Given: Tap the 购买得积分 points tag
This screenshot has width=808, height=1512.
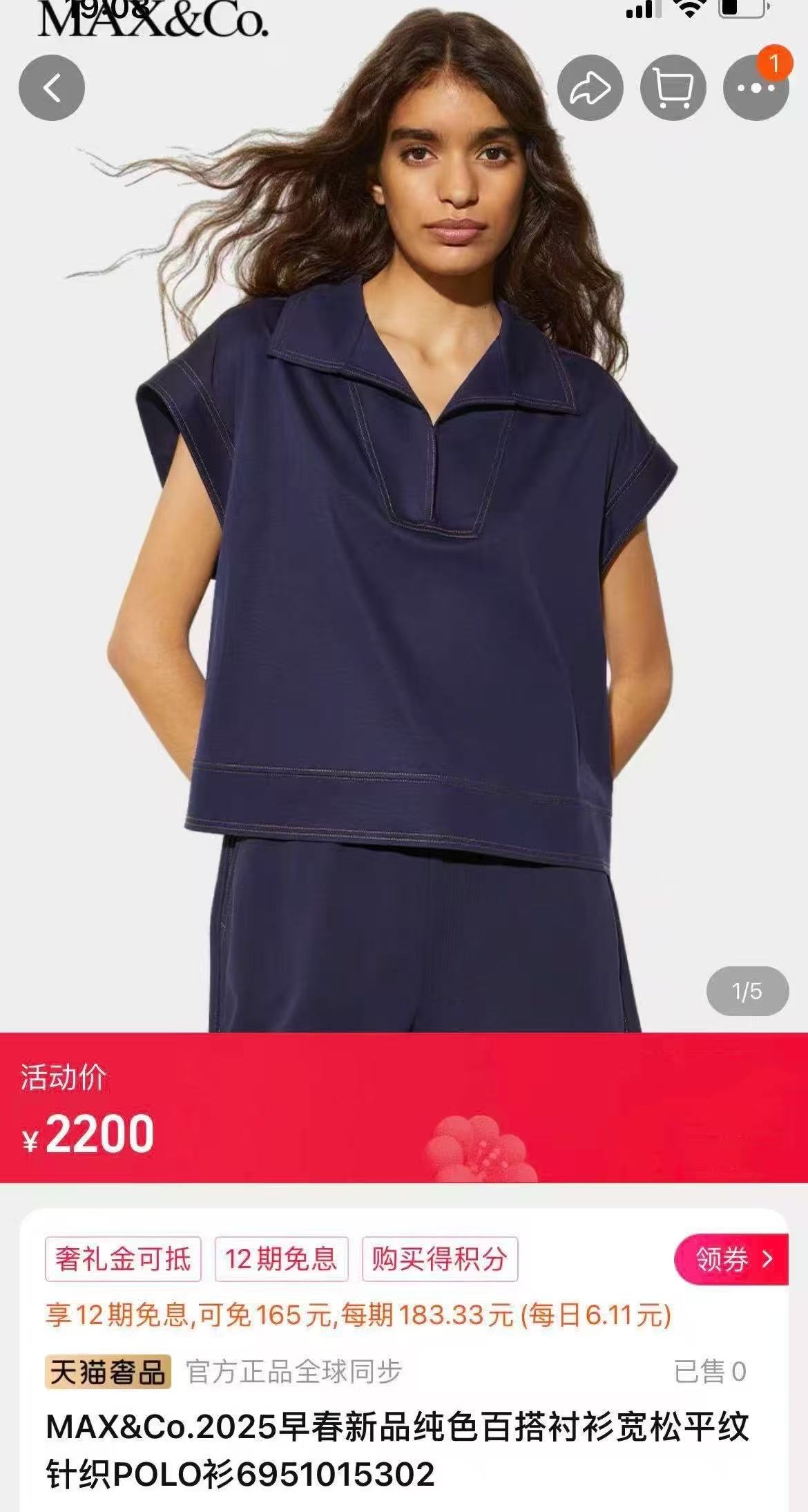Looking at the screenshot, I should (x=440, y=1259).
